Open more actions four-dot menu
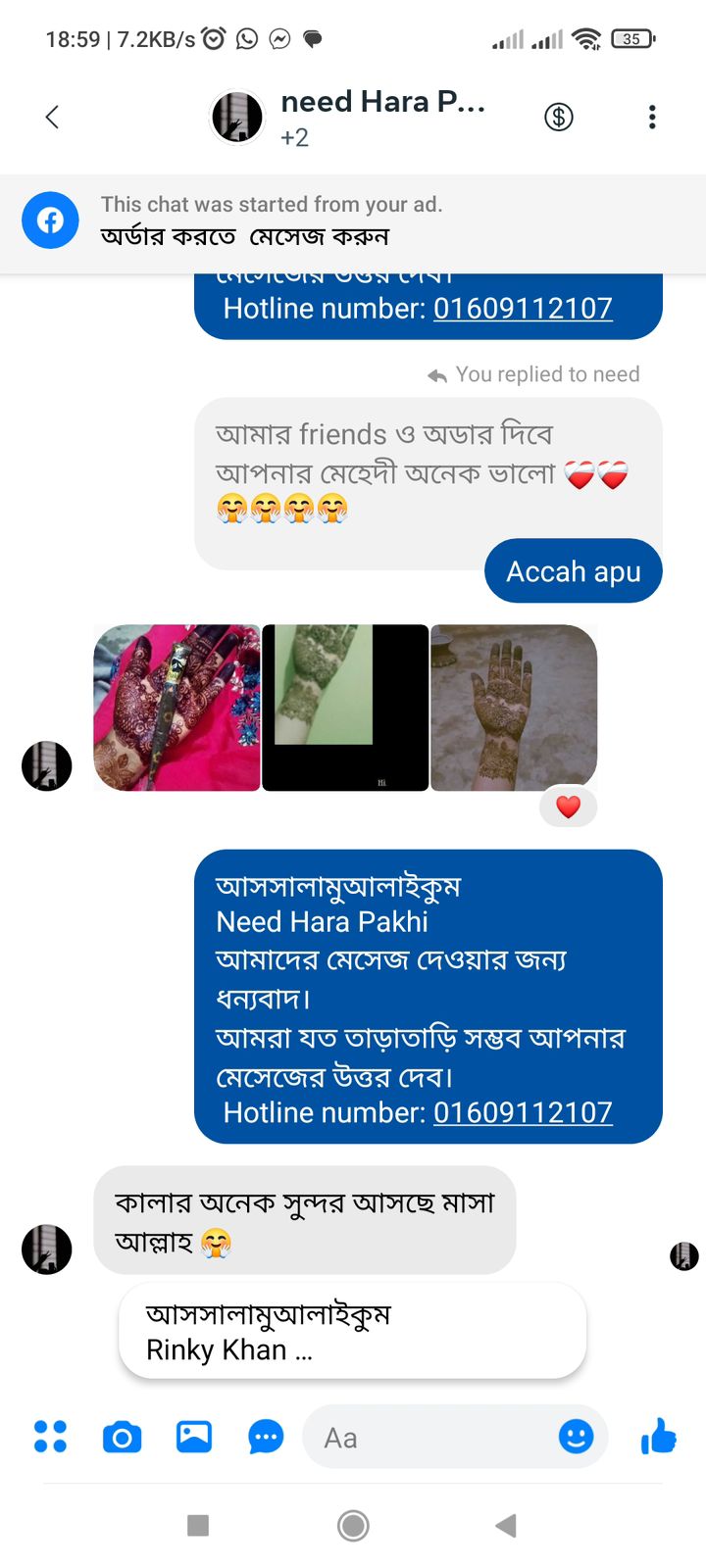Image resolution: width=706 pixels, height=1568 pixels. 50,1437
